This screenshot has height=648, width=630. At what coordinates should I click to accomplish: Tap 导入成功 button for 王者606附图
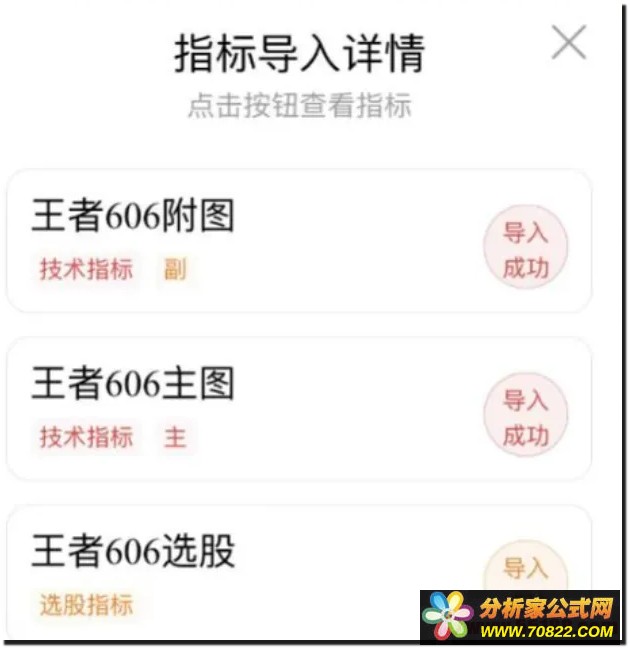[526, 250]
